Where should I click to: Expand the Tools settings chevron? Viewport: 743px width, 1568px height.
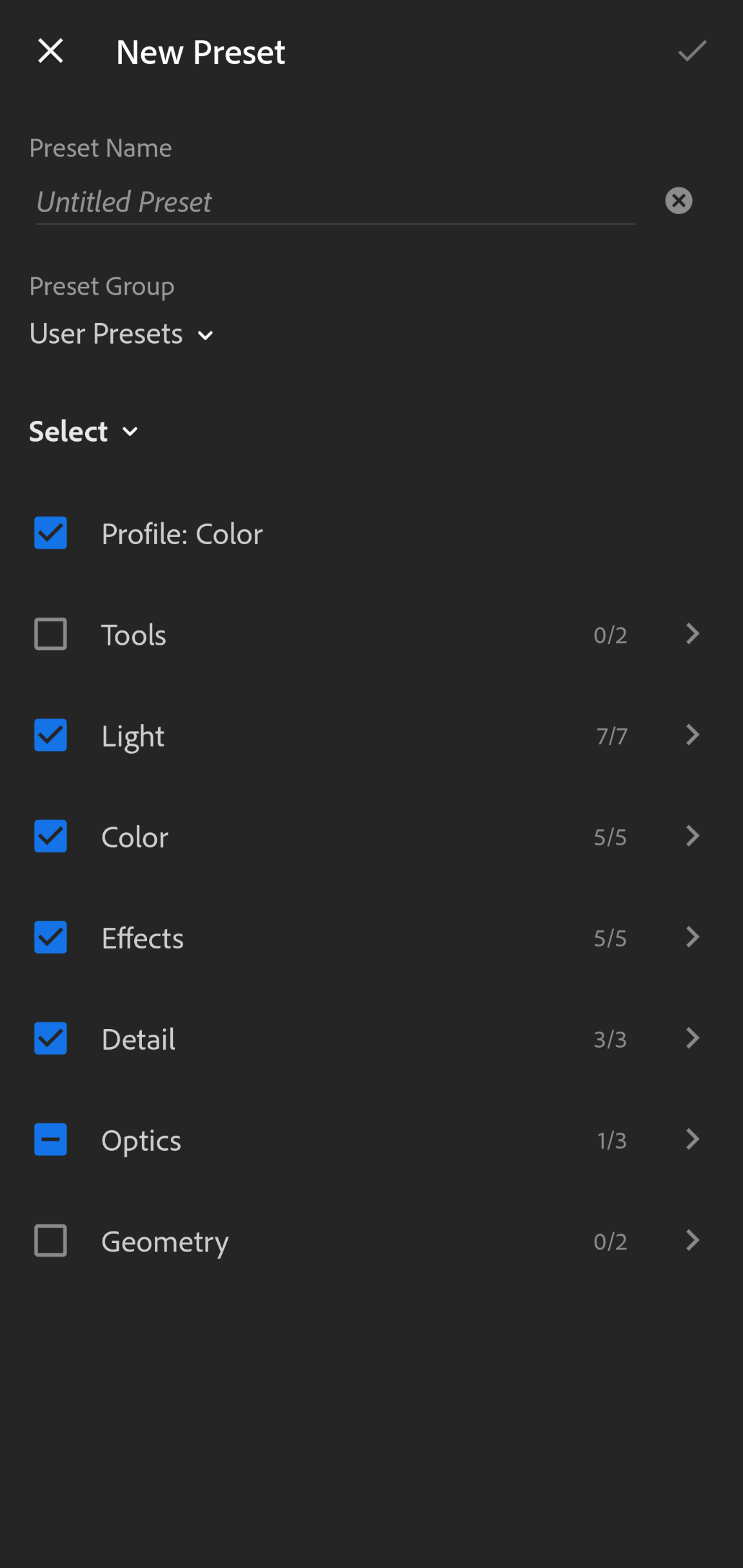coord(692,634)
